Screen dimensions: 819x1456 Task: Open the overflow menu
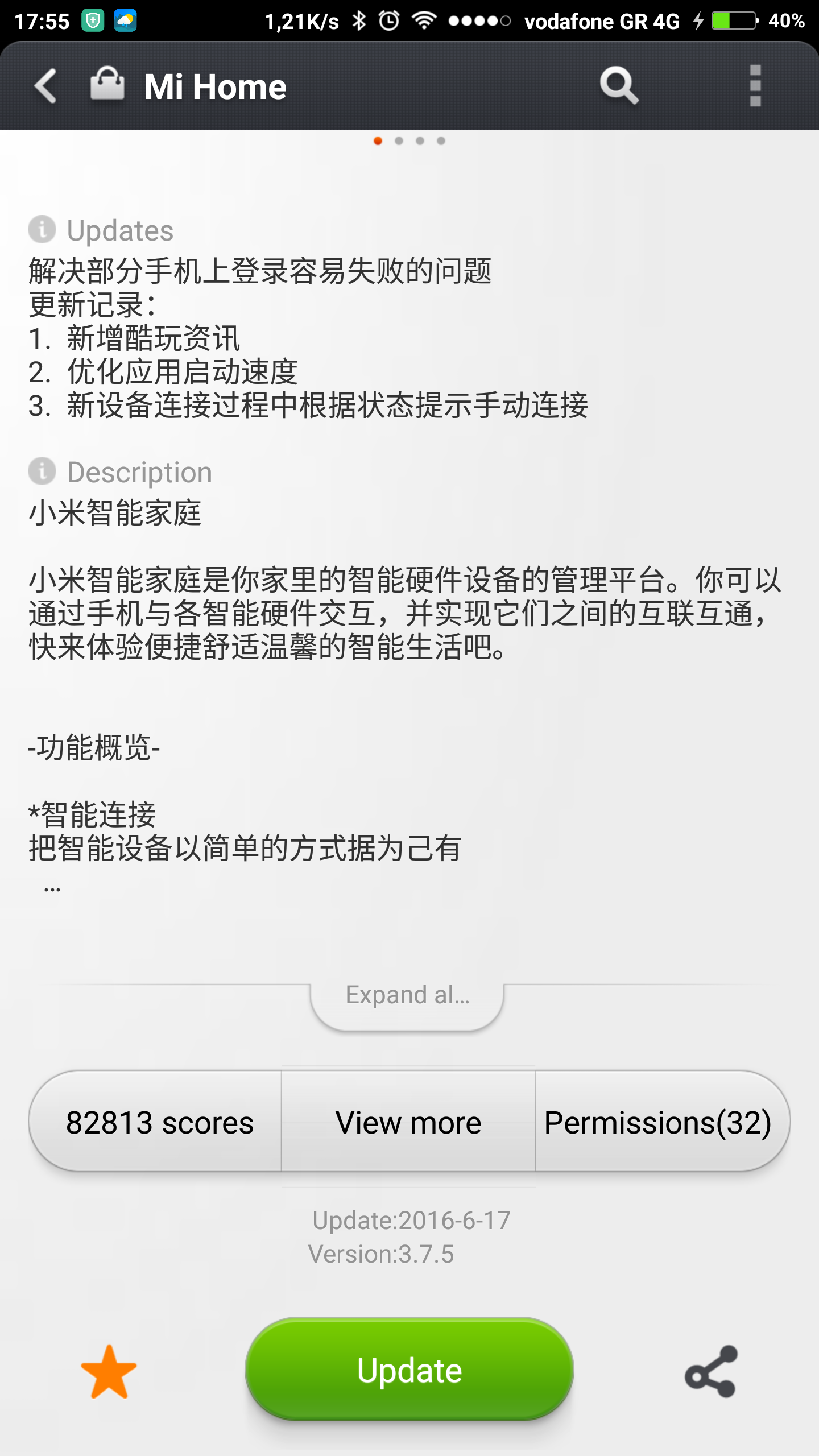(755, 85)
